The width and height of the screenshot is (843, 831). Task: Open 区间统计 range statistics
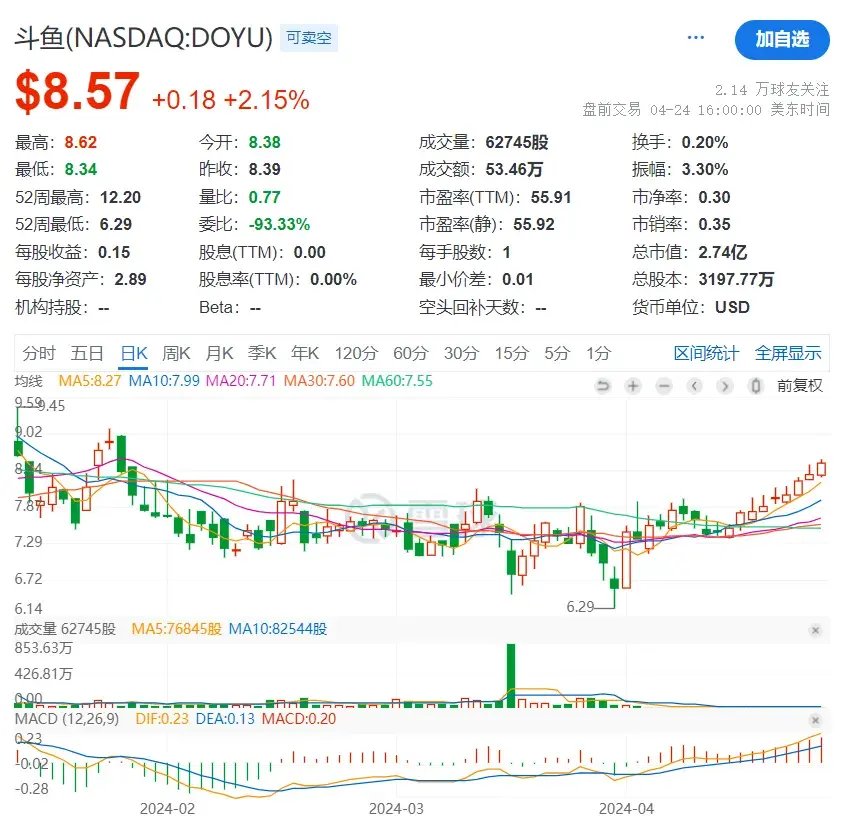coord(706,353)
